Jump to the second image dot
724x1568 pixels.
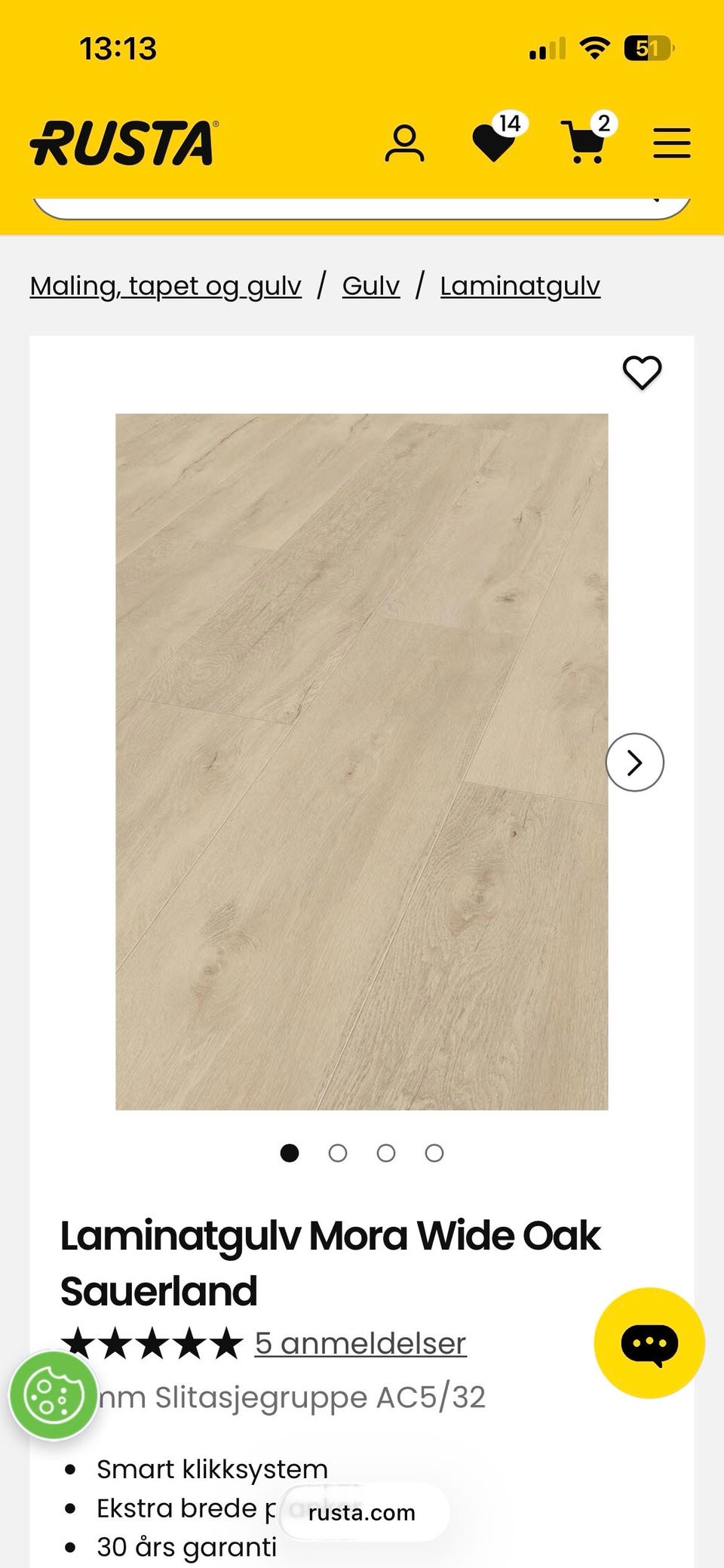(x=338, y=1153)
